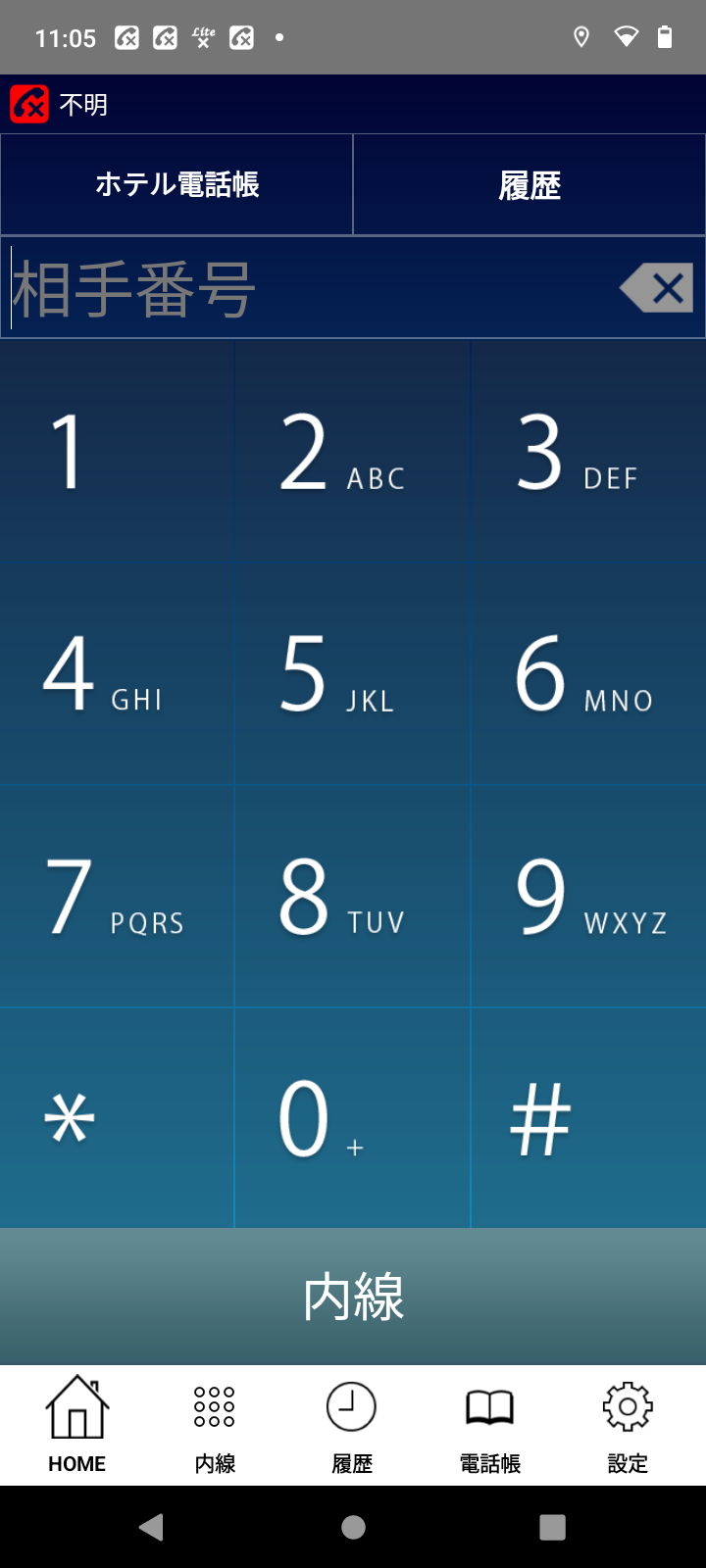706x1568 pixels.
Task: Open the 履歴 button at the top
Action: click(x=529, y=184)
